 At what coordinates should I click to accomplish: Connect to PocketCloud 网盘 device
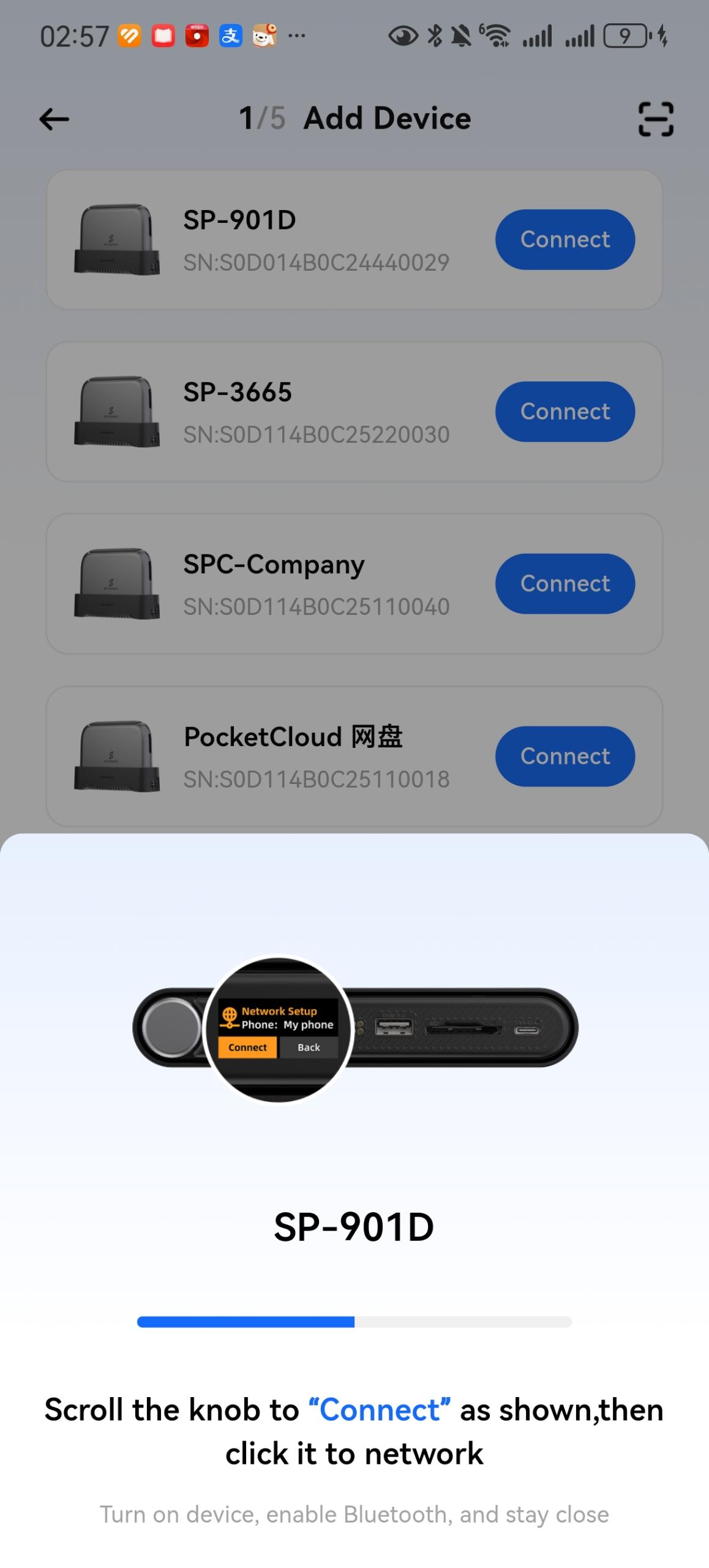pyautogui.click(x=565, y=756)
